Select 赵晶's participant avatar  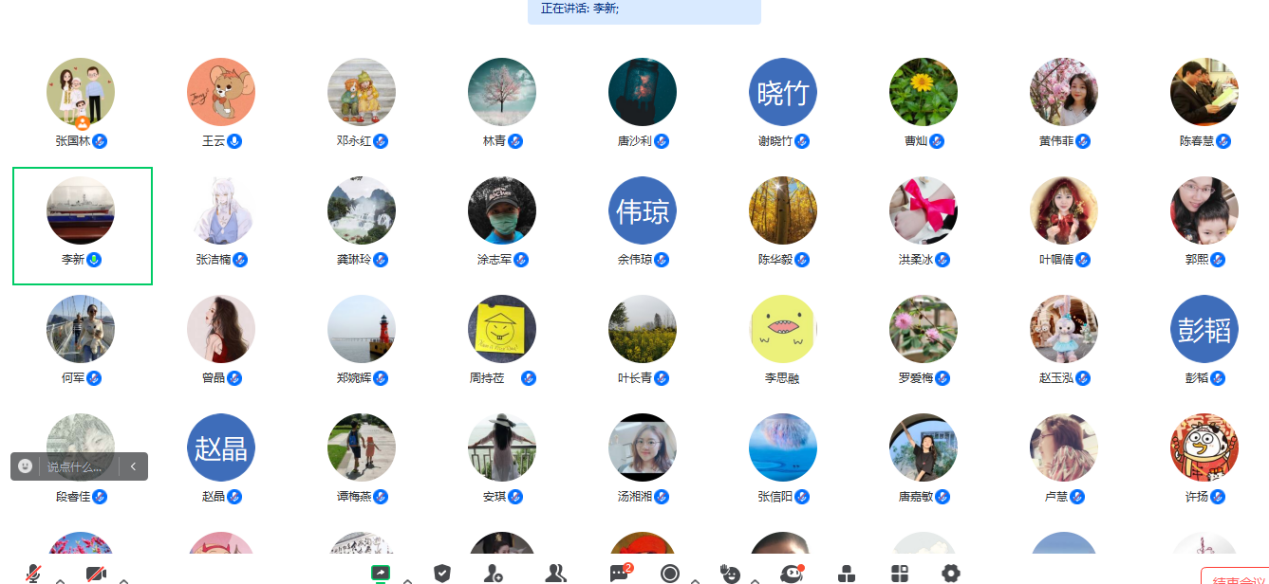[x=221, y=448]
